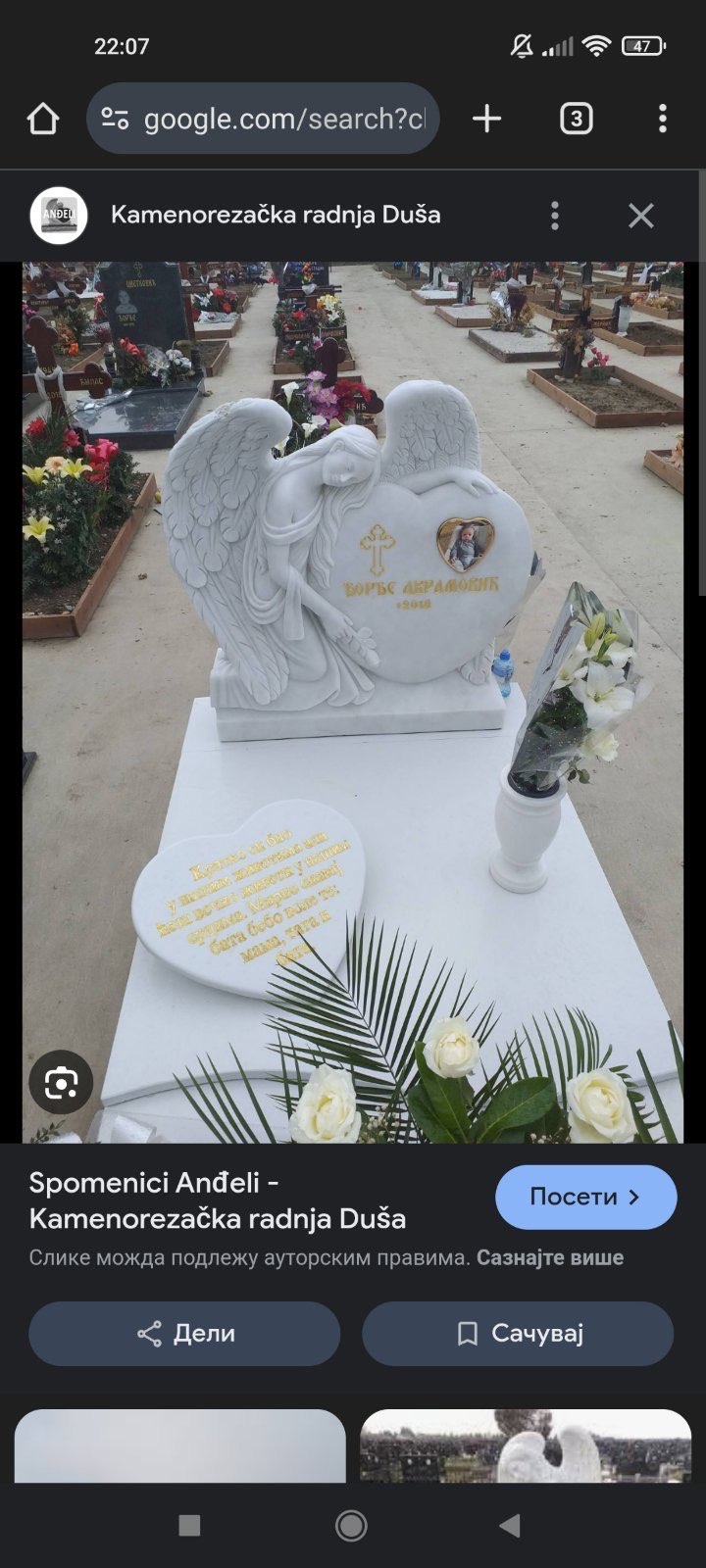The image size is (706, 1568).
Task: Search this image with Google Lens
Action: click(x=61, y=1082)
